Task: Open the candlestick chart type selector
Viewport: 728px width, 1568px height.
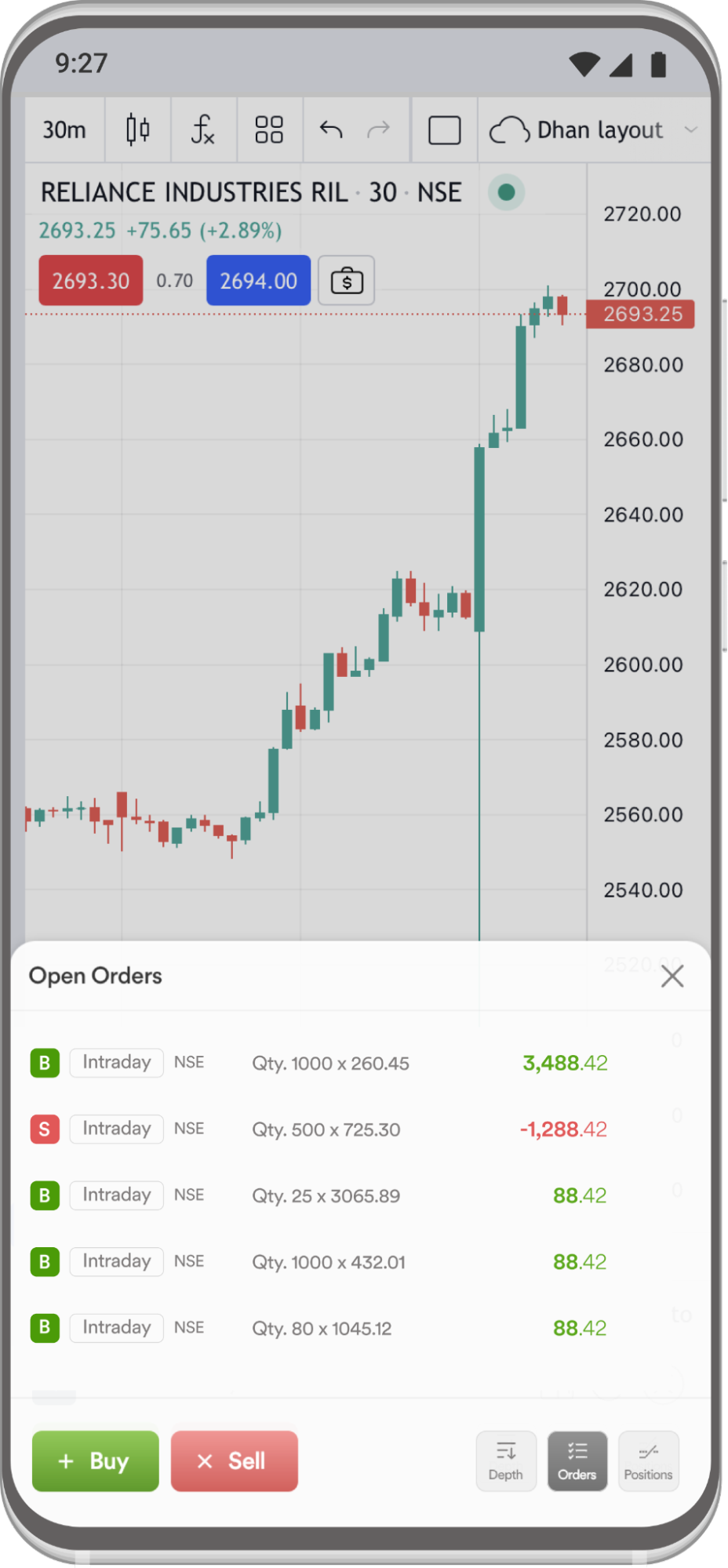Action: [x=138, y=130]
